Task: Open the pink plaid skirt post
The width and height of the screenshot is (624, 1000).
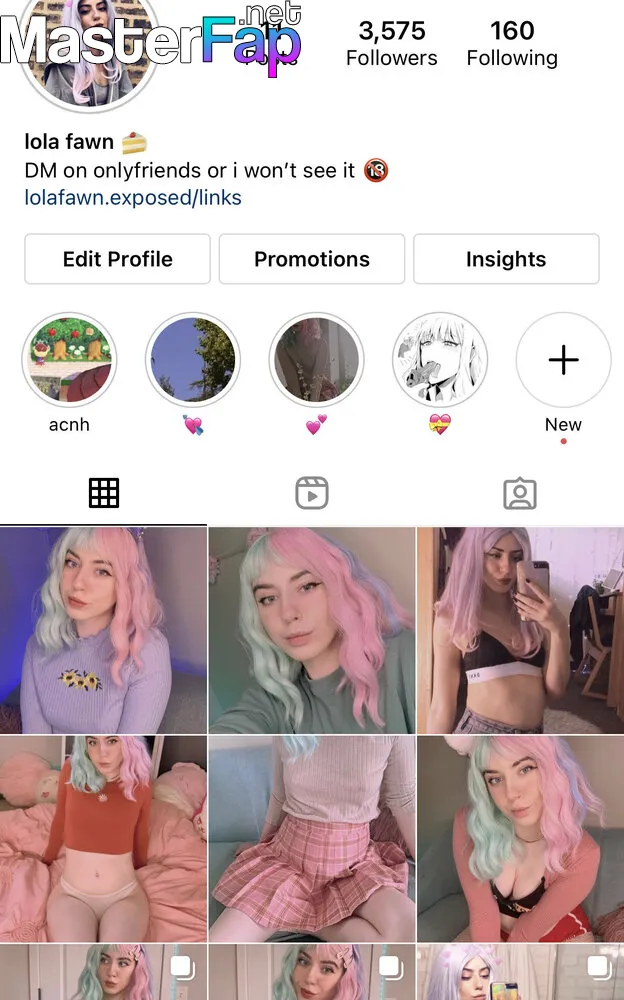Action: click(312, 839)
